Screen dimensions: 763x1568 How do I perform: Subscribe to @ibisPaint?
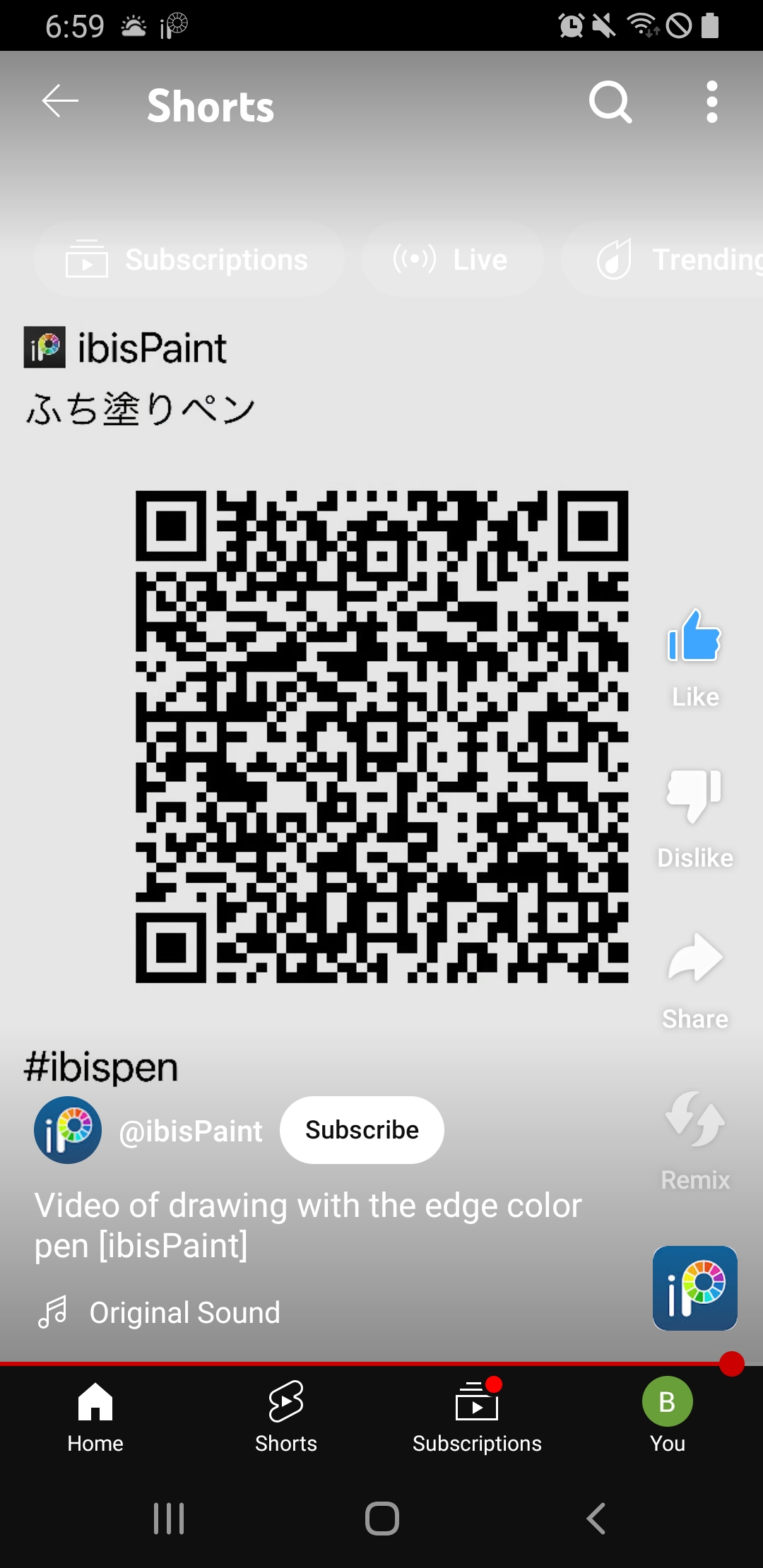(x=362, y=1130)
